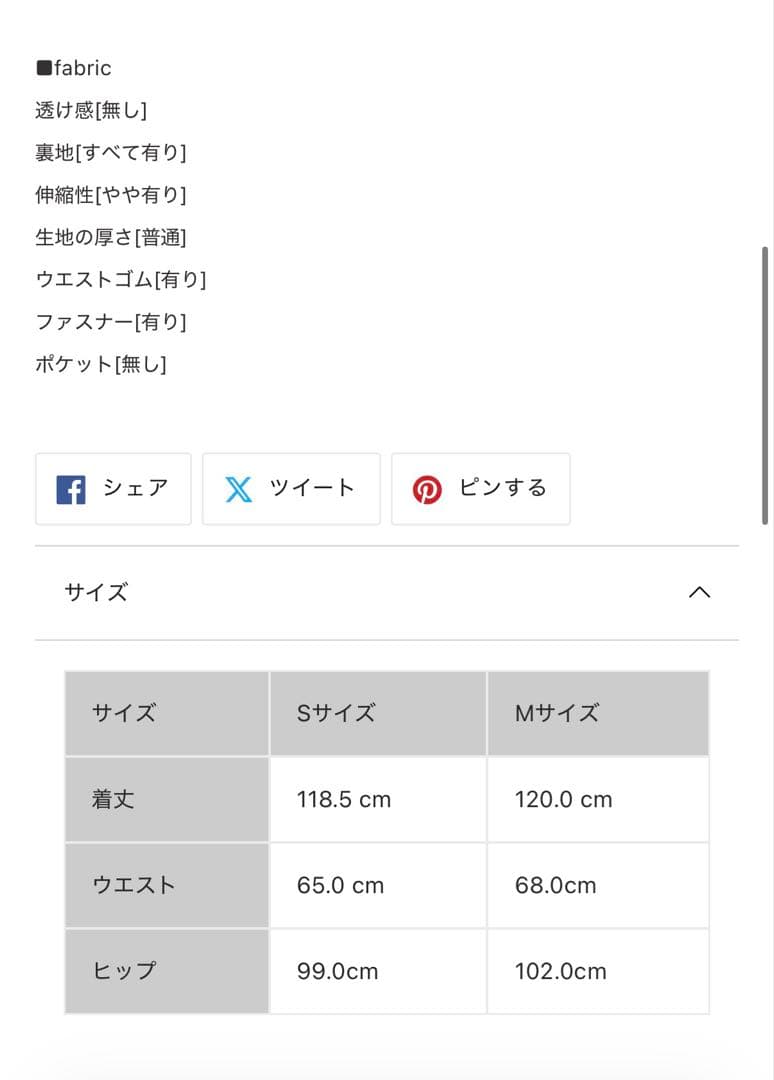Viewport: 774px width, 1080px height.
Task: Click the X (Twitter) icon on the tweet button
Action: pyautogui.click(x=239, y=489)
